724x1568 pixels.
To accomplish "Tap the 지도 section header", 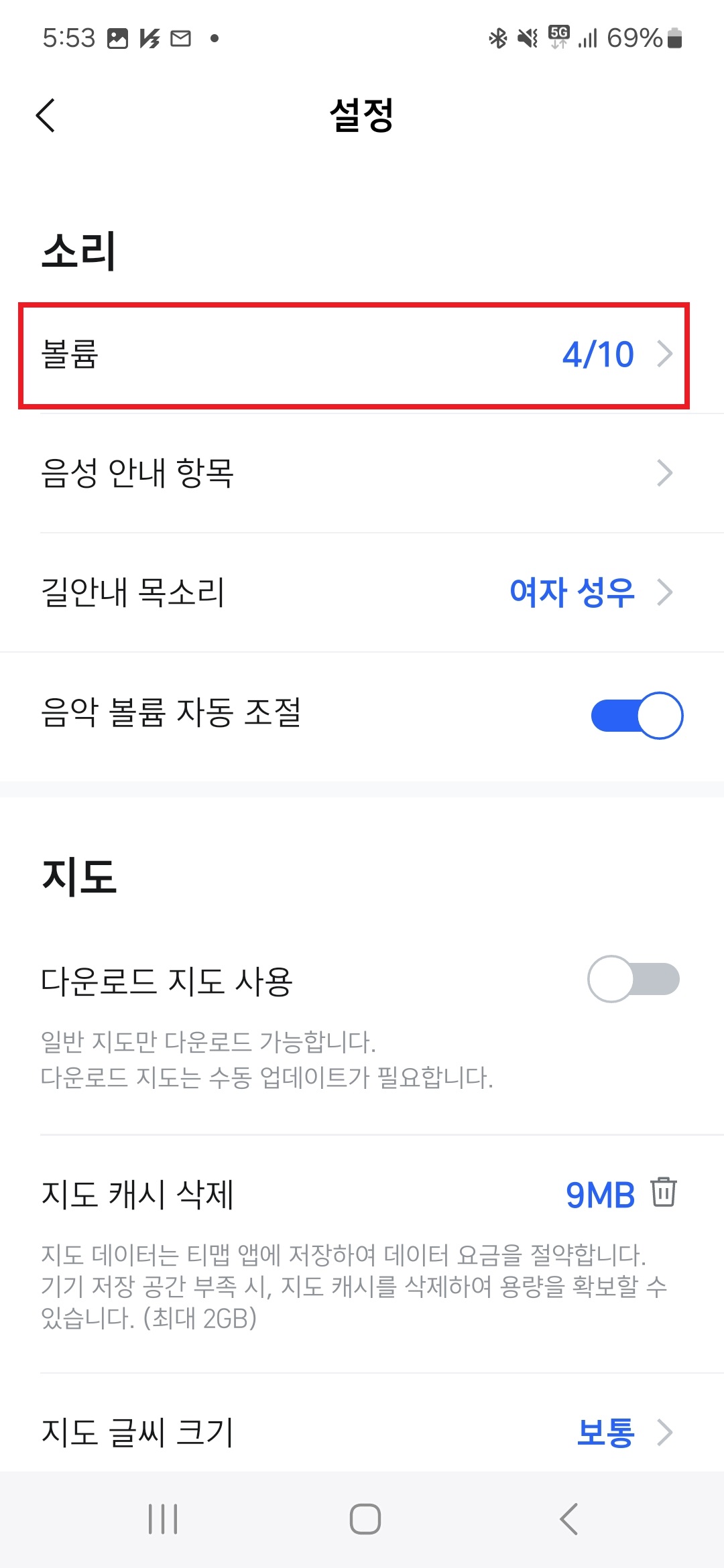I will [78, 878].
